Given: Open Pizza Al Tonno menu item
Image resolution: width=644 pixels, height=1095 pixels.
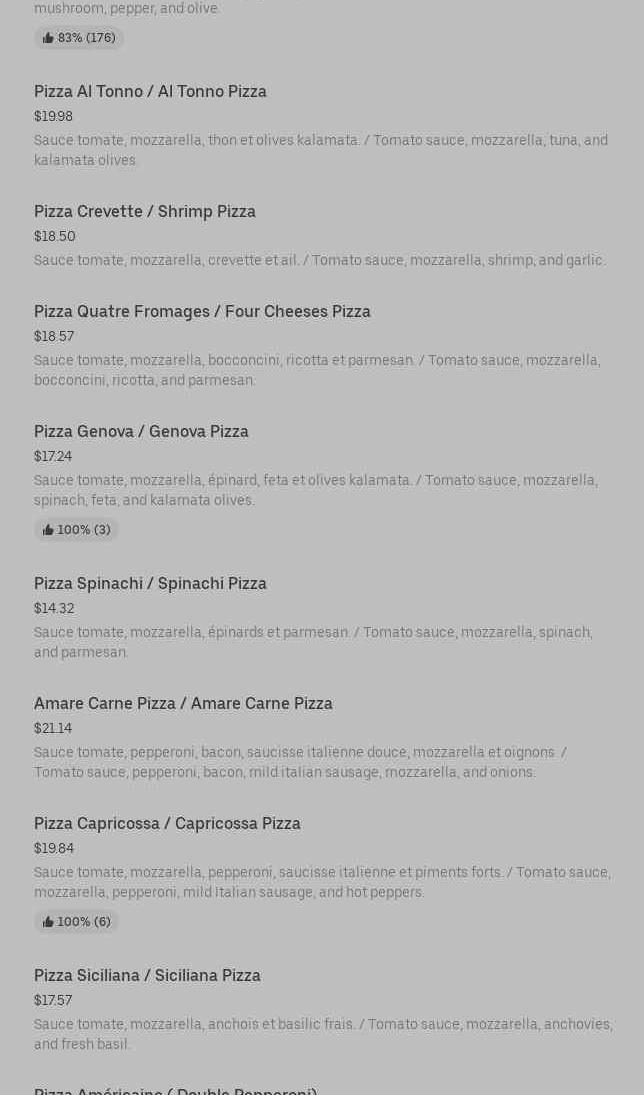Looking at the screenshot, I should click(150, 91).
